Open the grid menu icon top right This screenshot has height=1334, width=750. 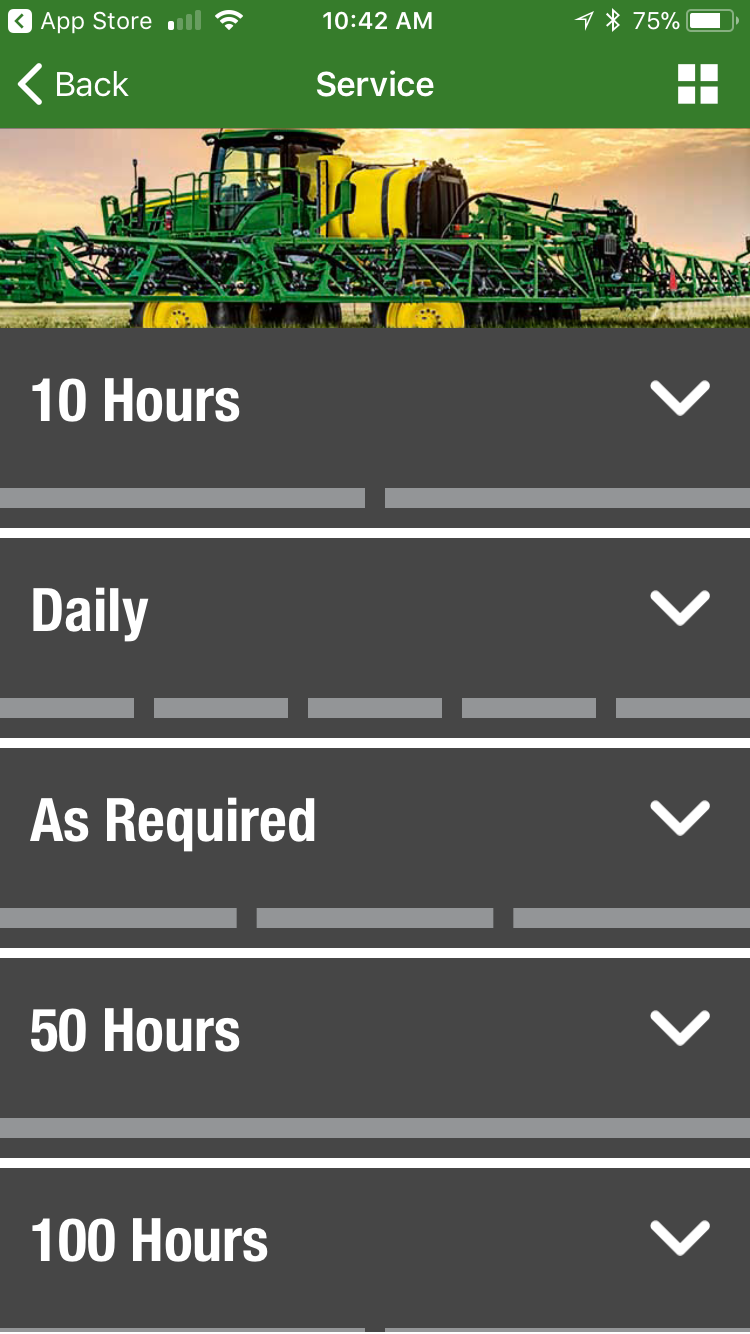698,84
